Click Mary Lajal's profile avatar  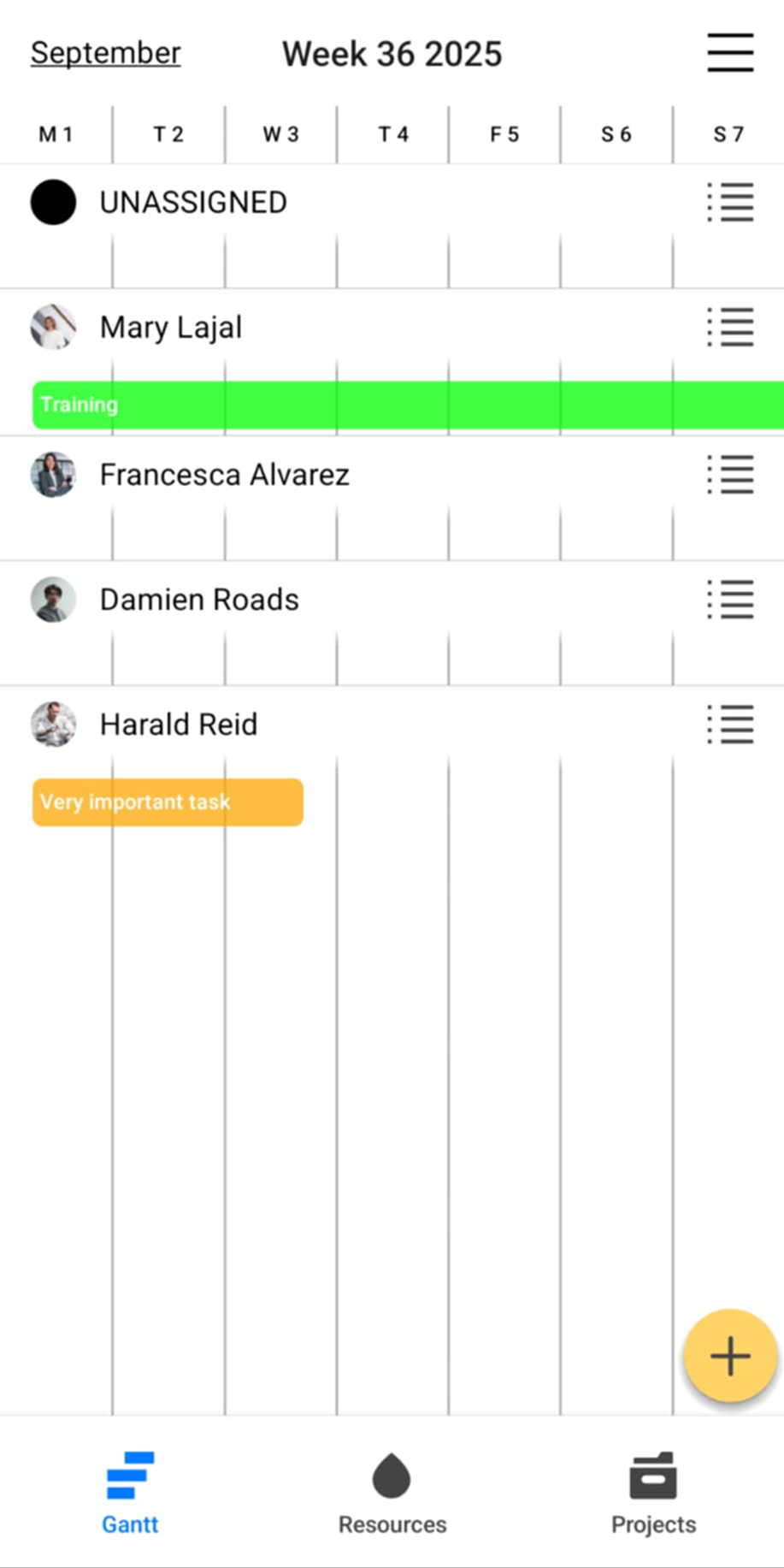tap(53, 328)
